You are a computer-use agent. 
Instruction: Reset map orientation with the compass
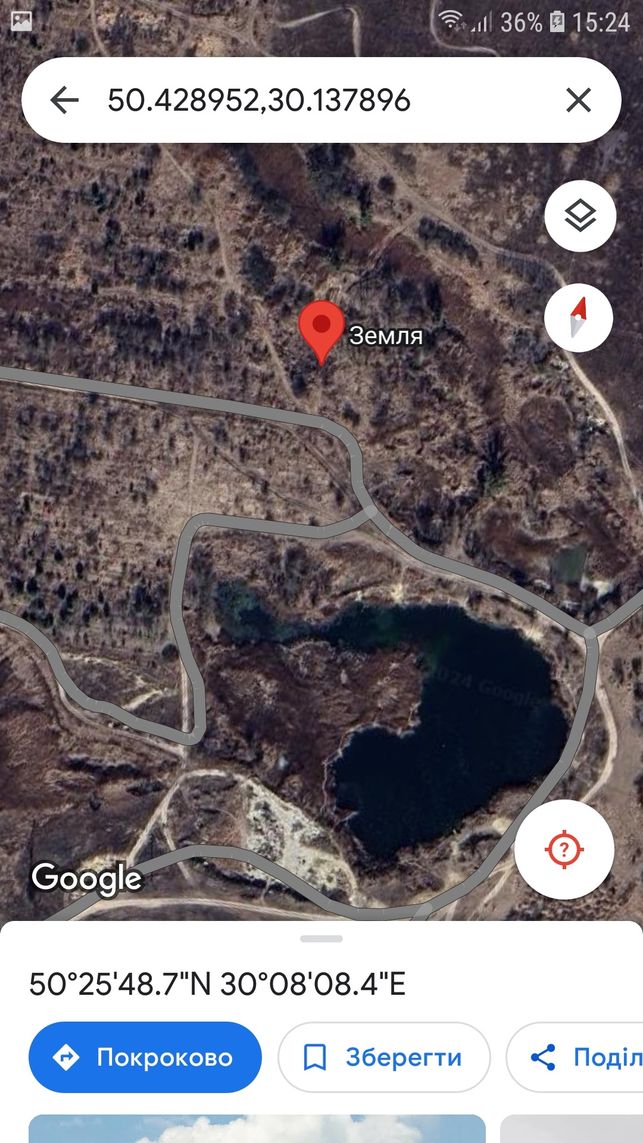pyautogui.click(x=579, y=318)
